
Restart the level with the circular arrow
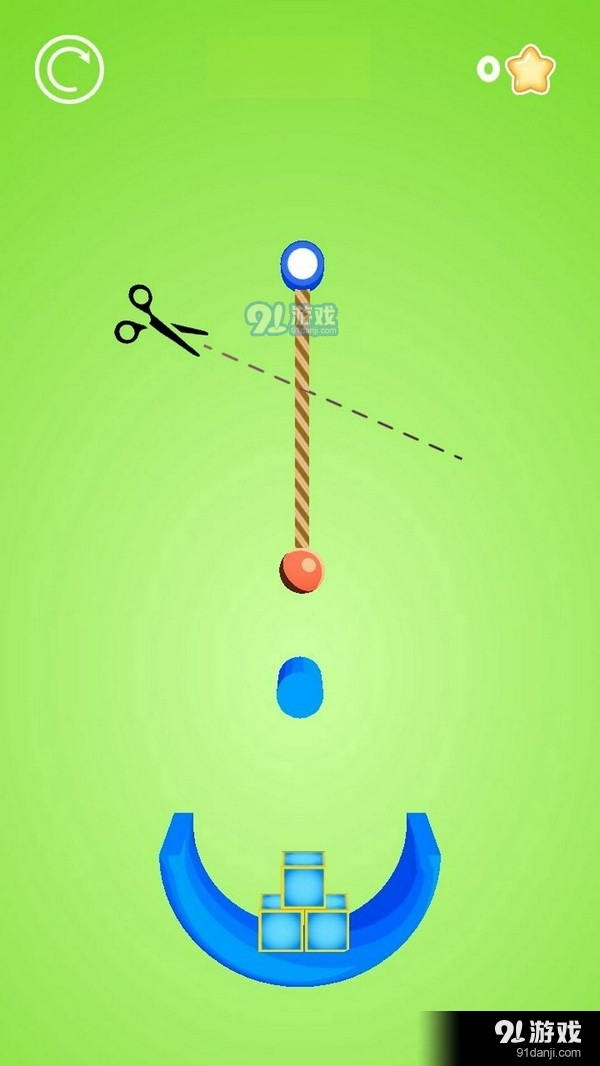point(69,68)
